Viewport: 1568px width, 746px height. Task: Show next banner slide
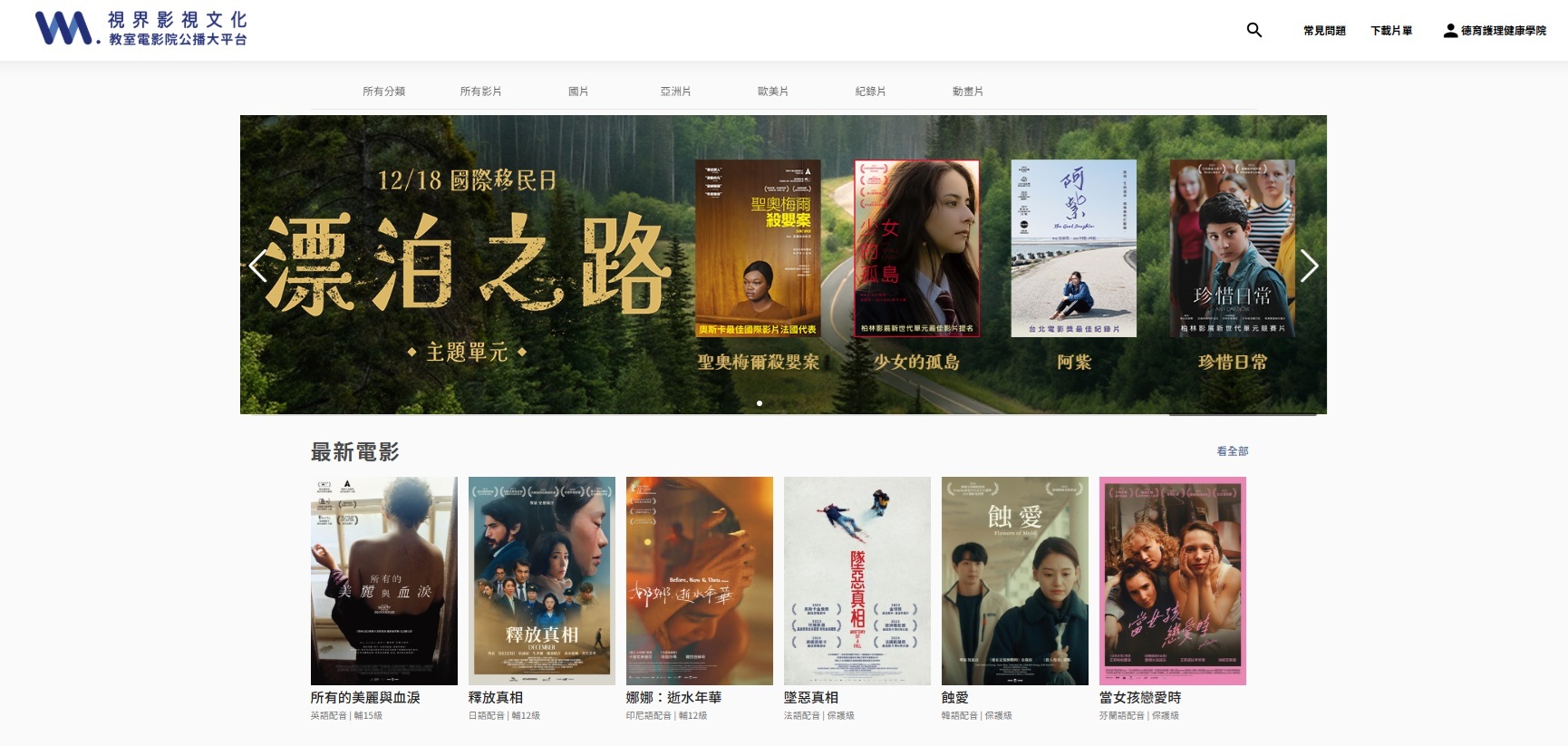coord(1309,266)
